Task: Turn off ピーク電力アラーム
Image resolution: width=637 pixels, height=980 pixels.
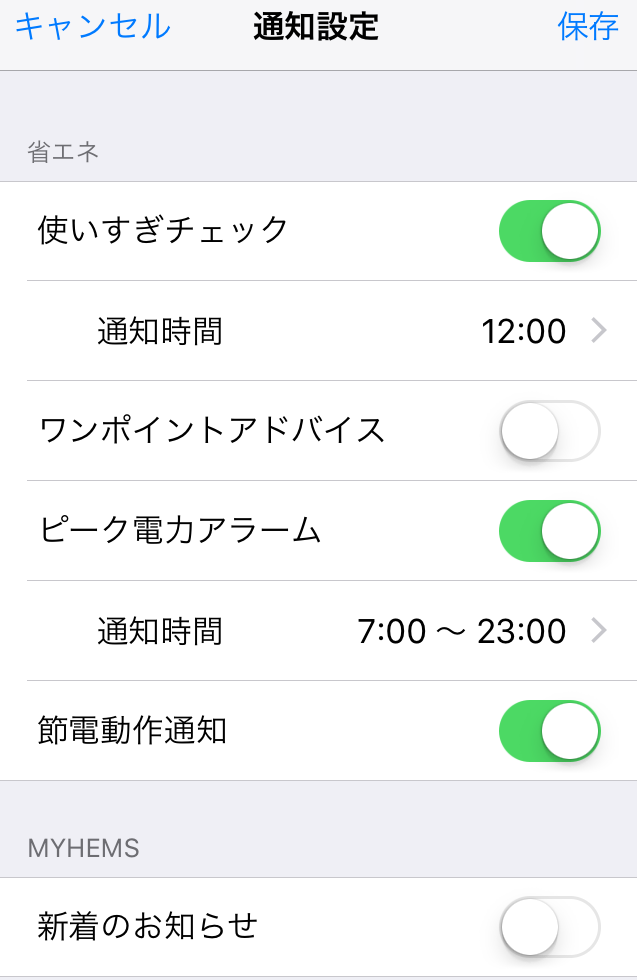Action: (549, 531)
